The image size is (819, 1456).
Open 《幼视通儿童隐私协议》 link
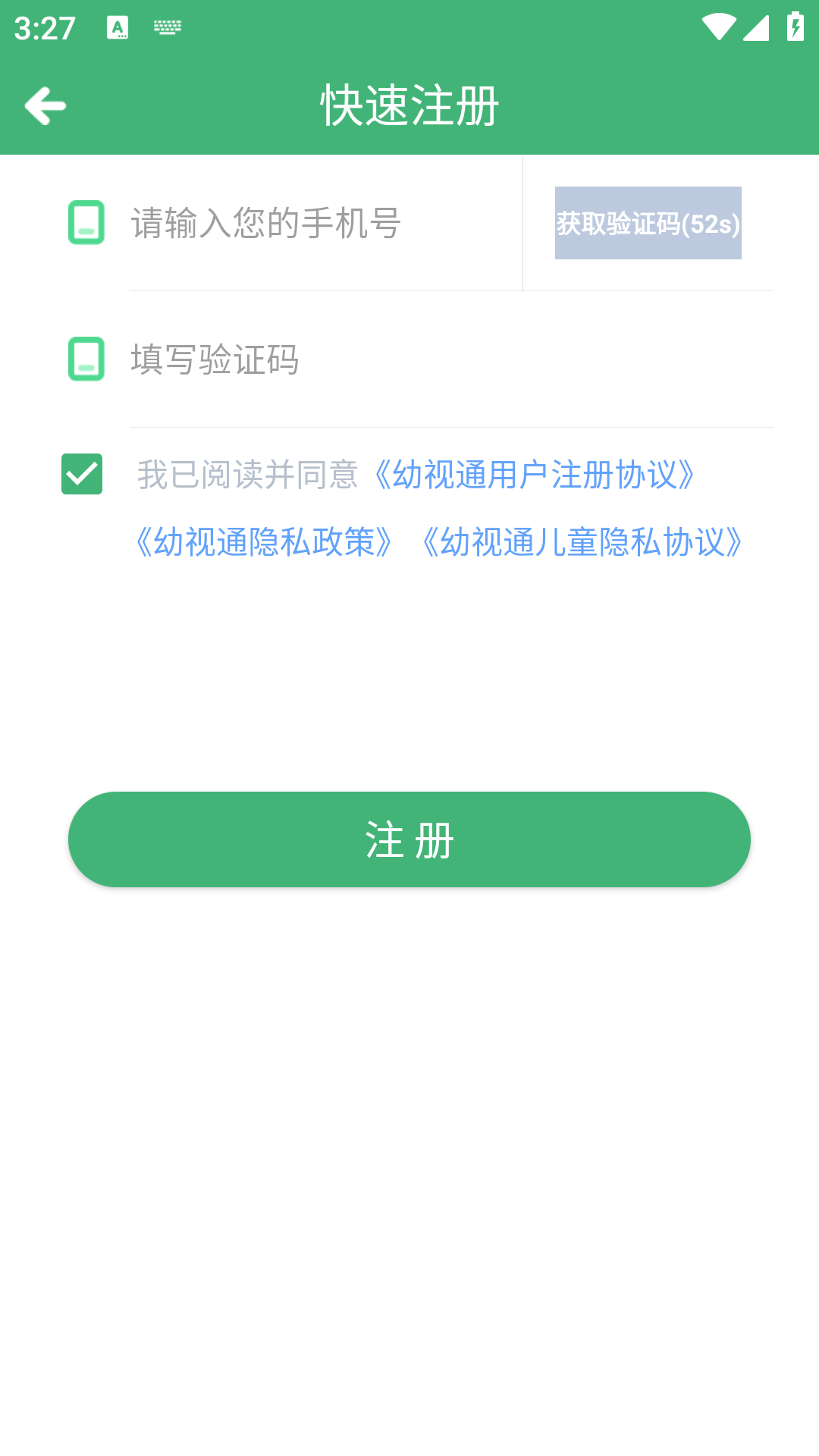click(582, 542)
